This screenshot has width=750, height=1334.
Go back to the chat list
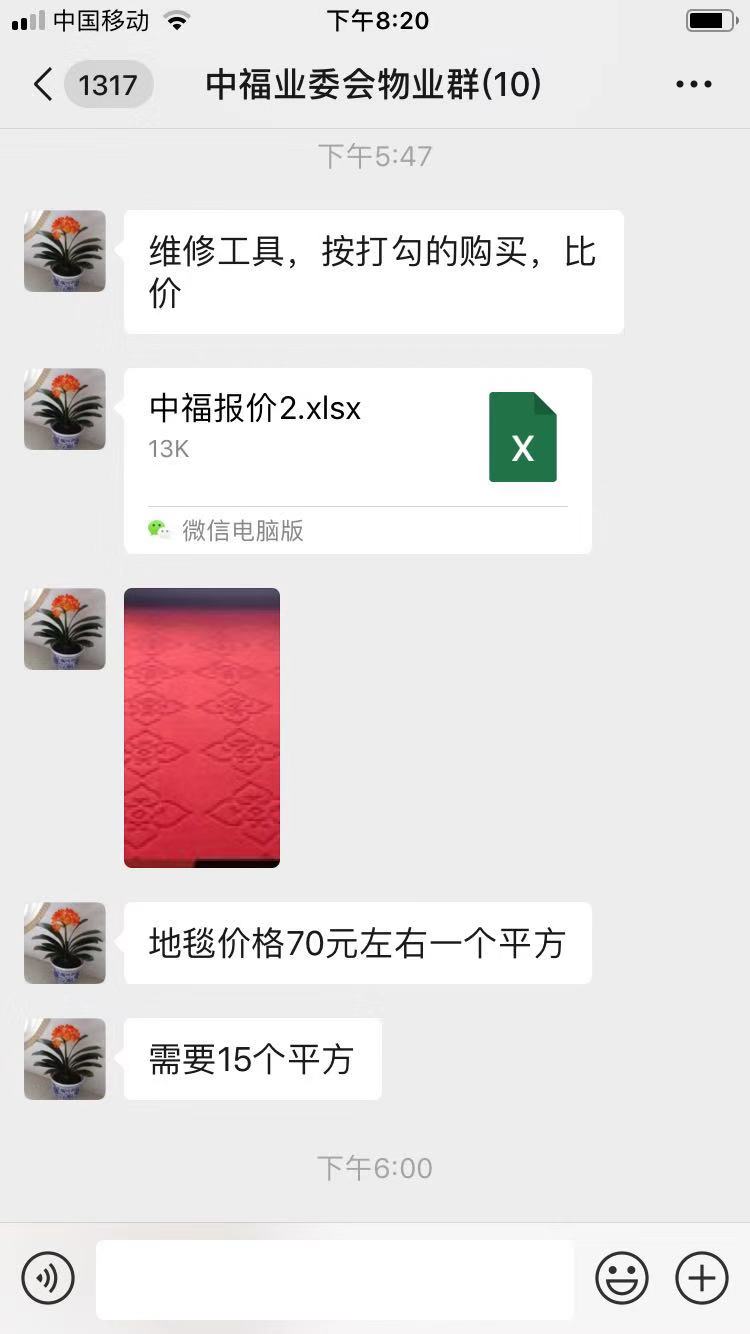point(44,85)
